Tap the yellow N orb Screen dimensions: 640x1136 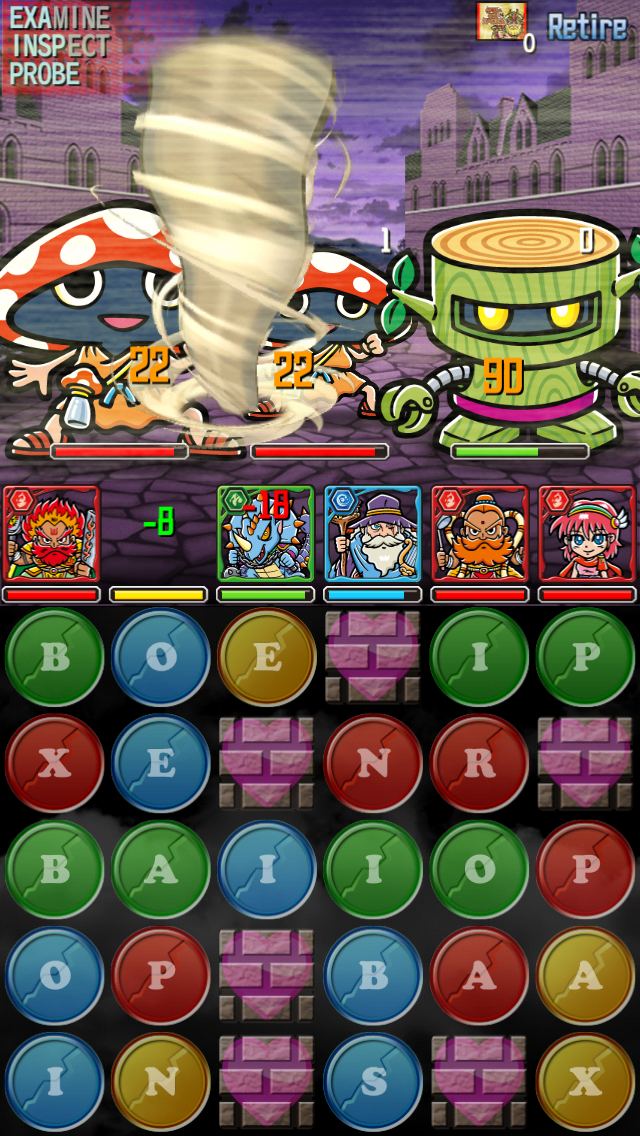point(160,1081)
